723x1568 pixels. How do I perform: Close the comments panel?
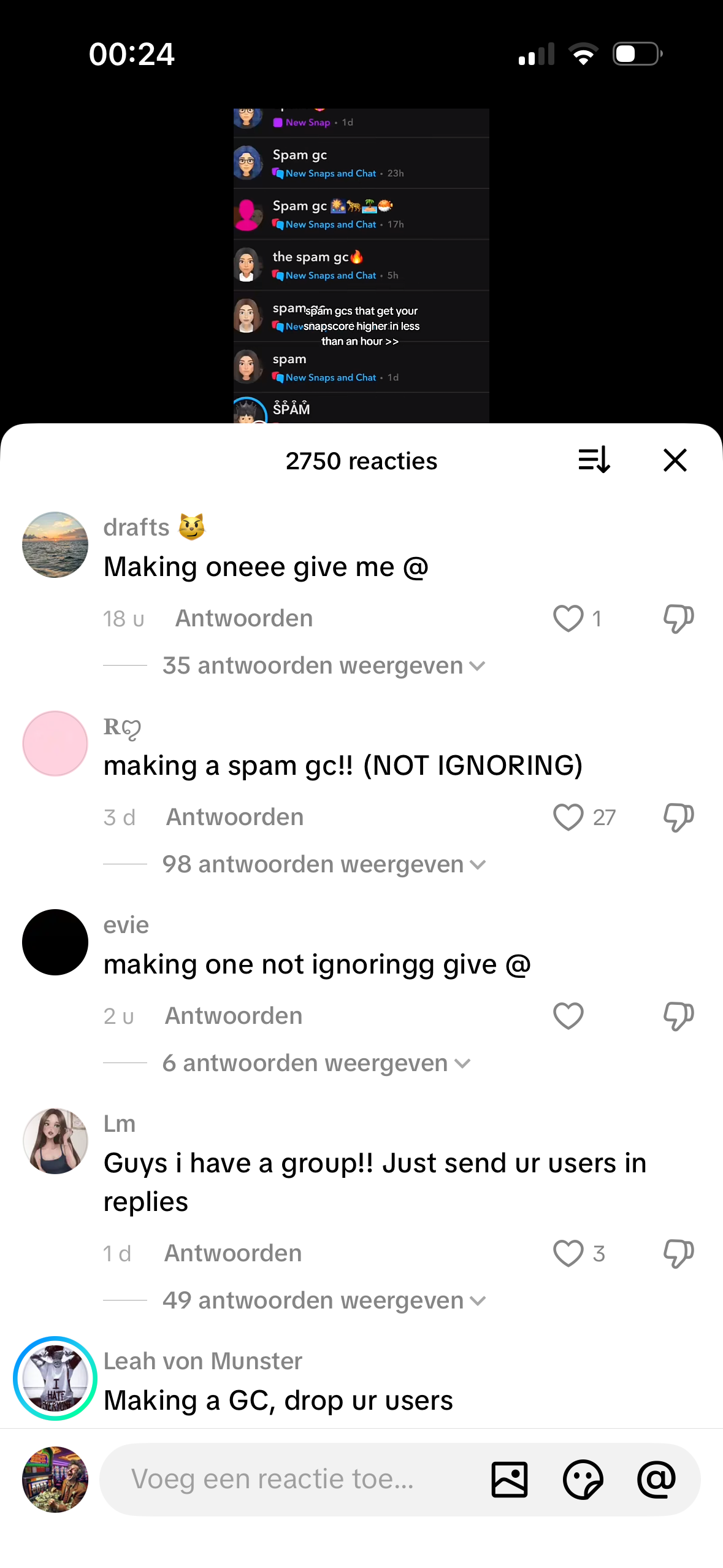tap(675, 460)
